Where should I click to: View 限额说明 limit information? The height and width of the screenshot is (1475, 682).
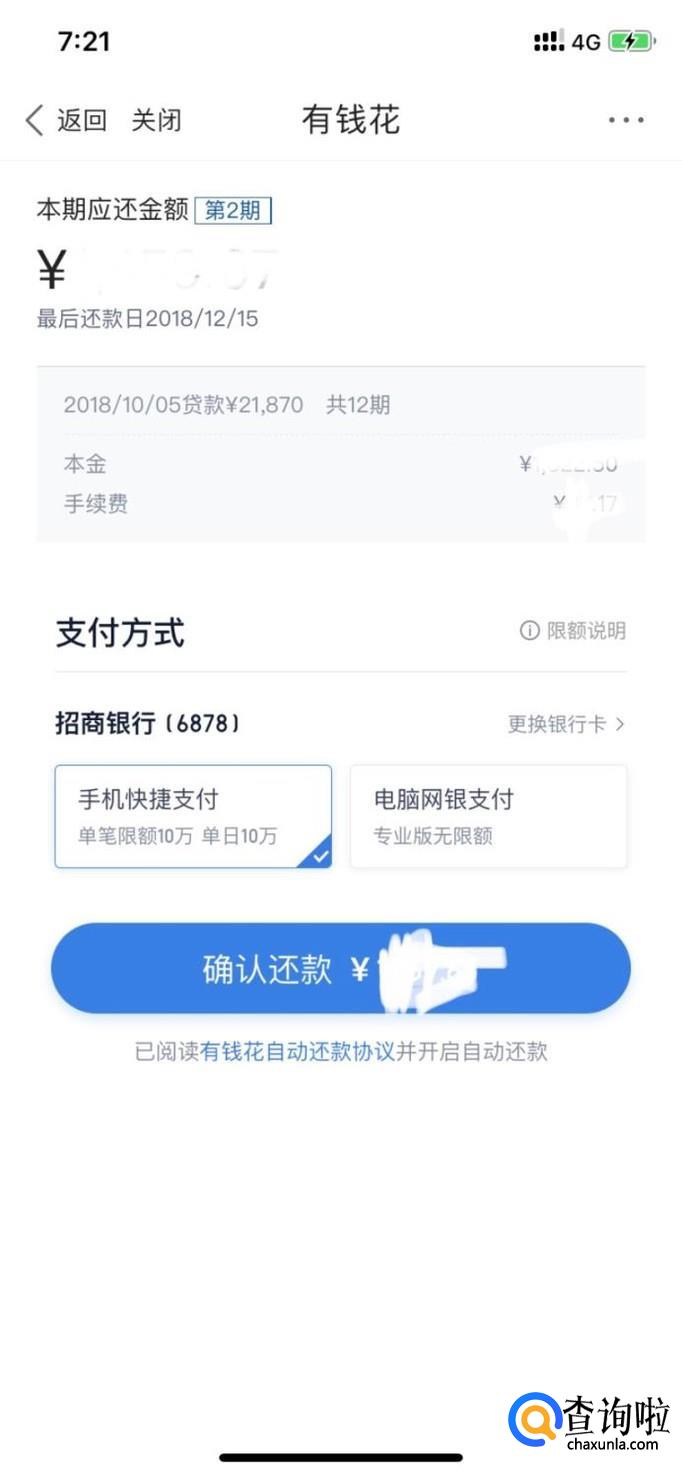573,631
